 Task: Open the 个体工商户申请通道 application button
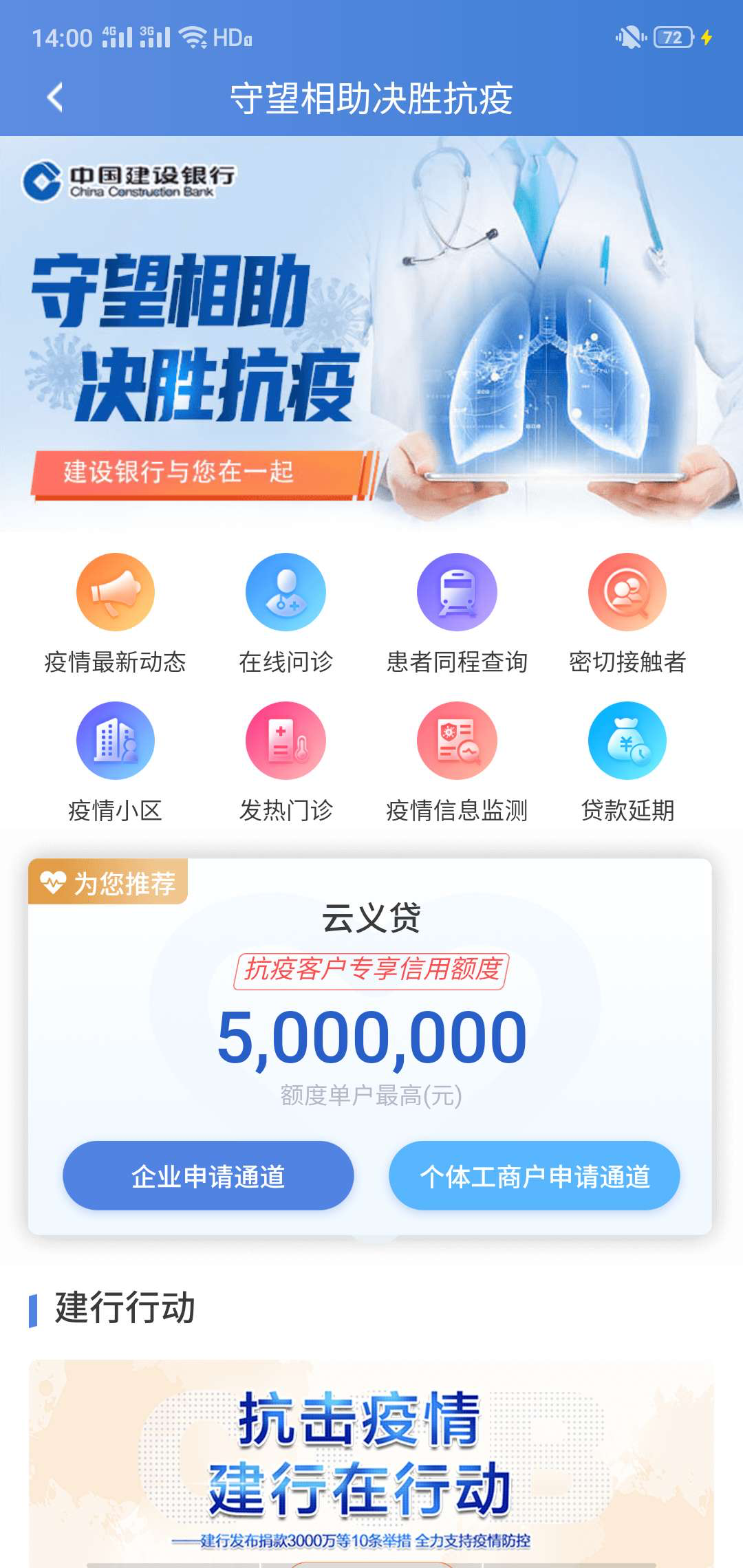click(535, 1176)
